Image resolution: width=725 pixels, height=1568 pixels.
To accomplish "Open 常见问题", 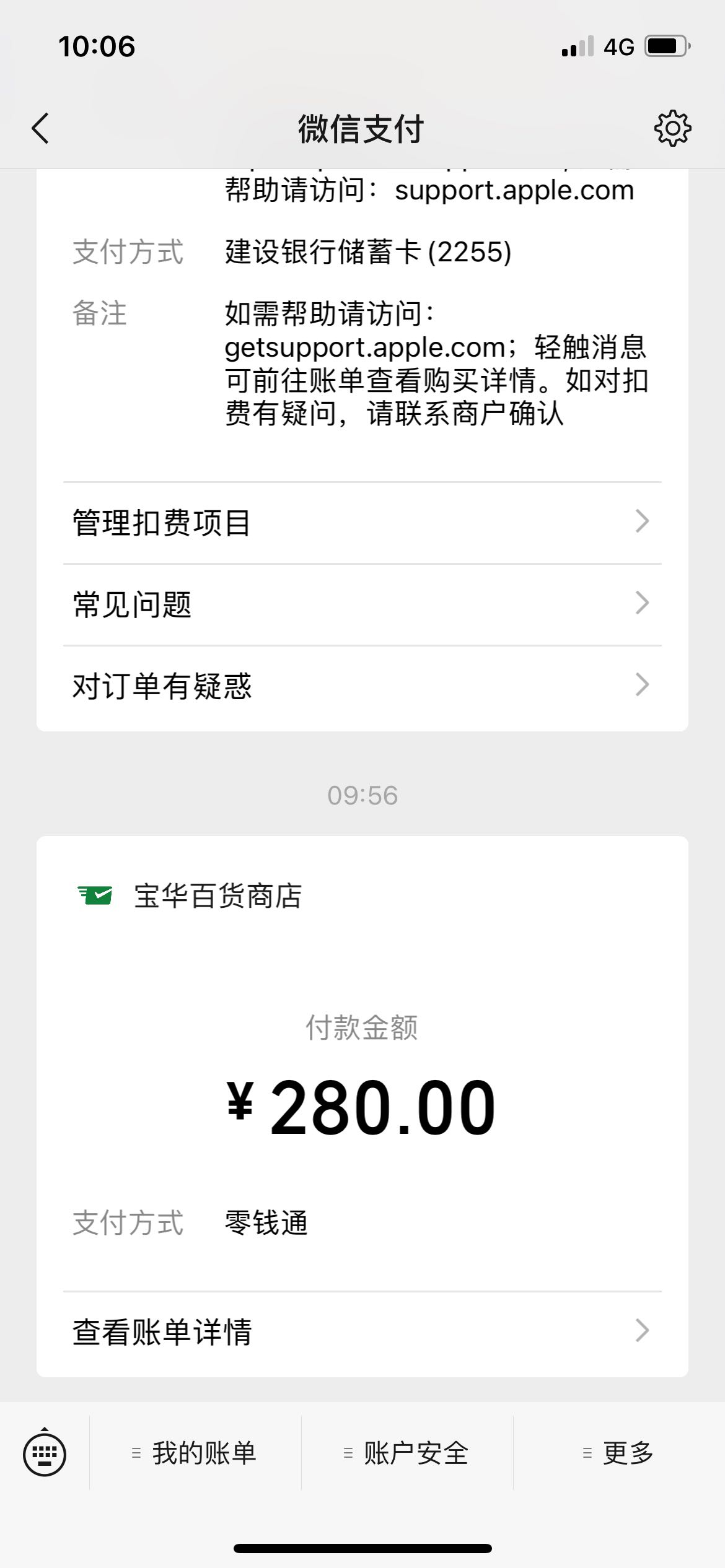I will [x=362, y=604].
